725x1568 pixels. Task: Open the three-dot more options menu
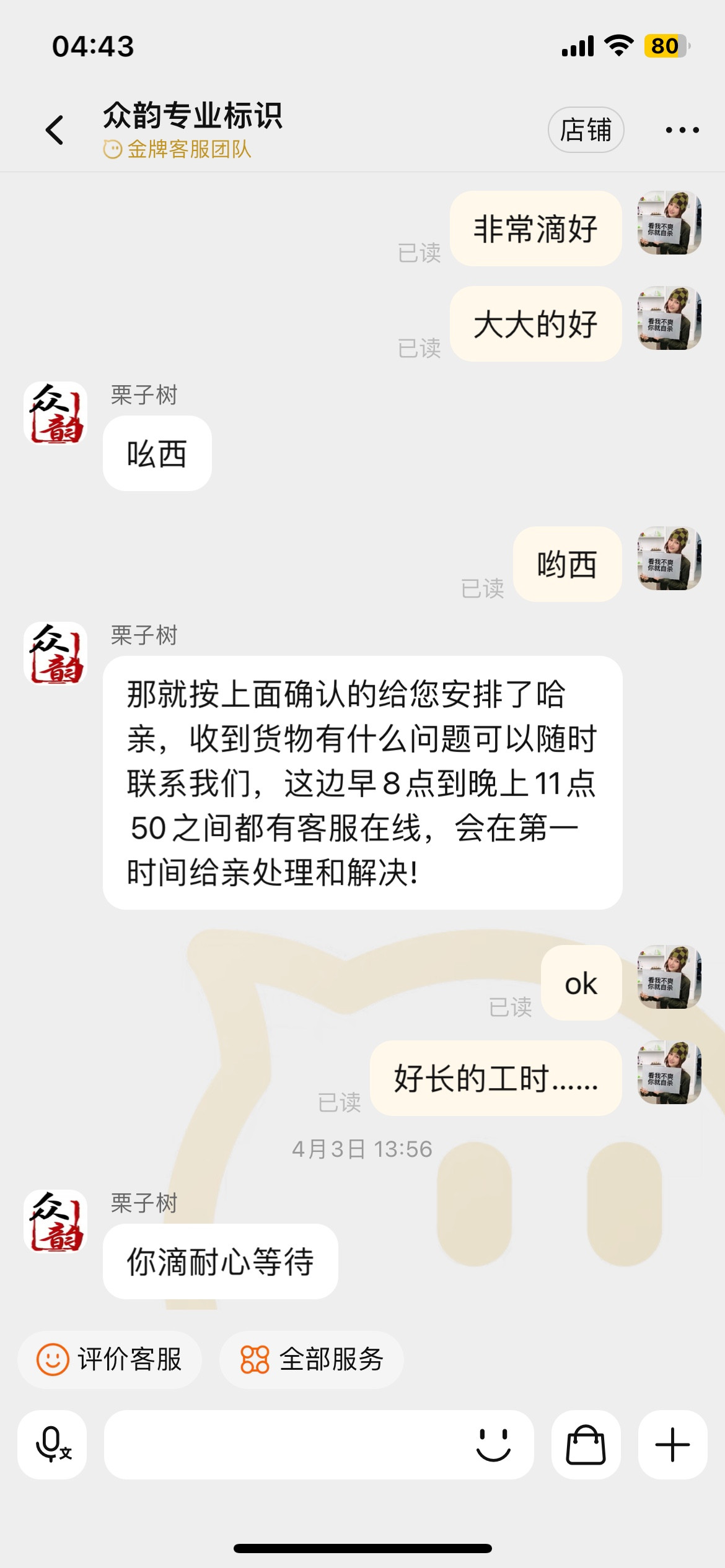point(679,129)
